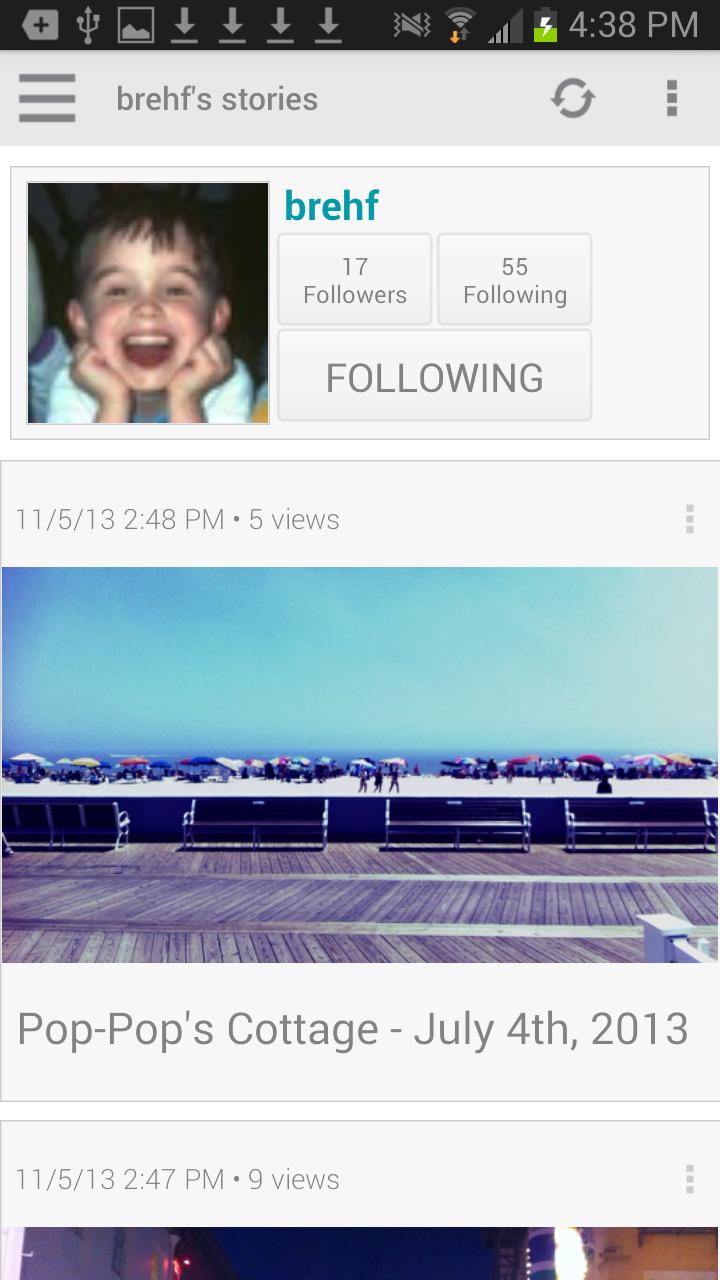Open brehf's profile picture
Viewport: 720px width, 1280px height.
pos(148,303)
